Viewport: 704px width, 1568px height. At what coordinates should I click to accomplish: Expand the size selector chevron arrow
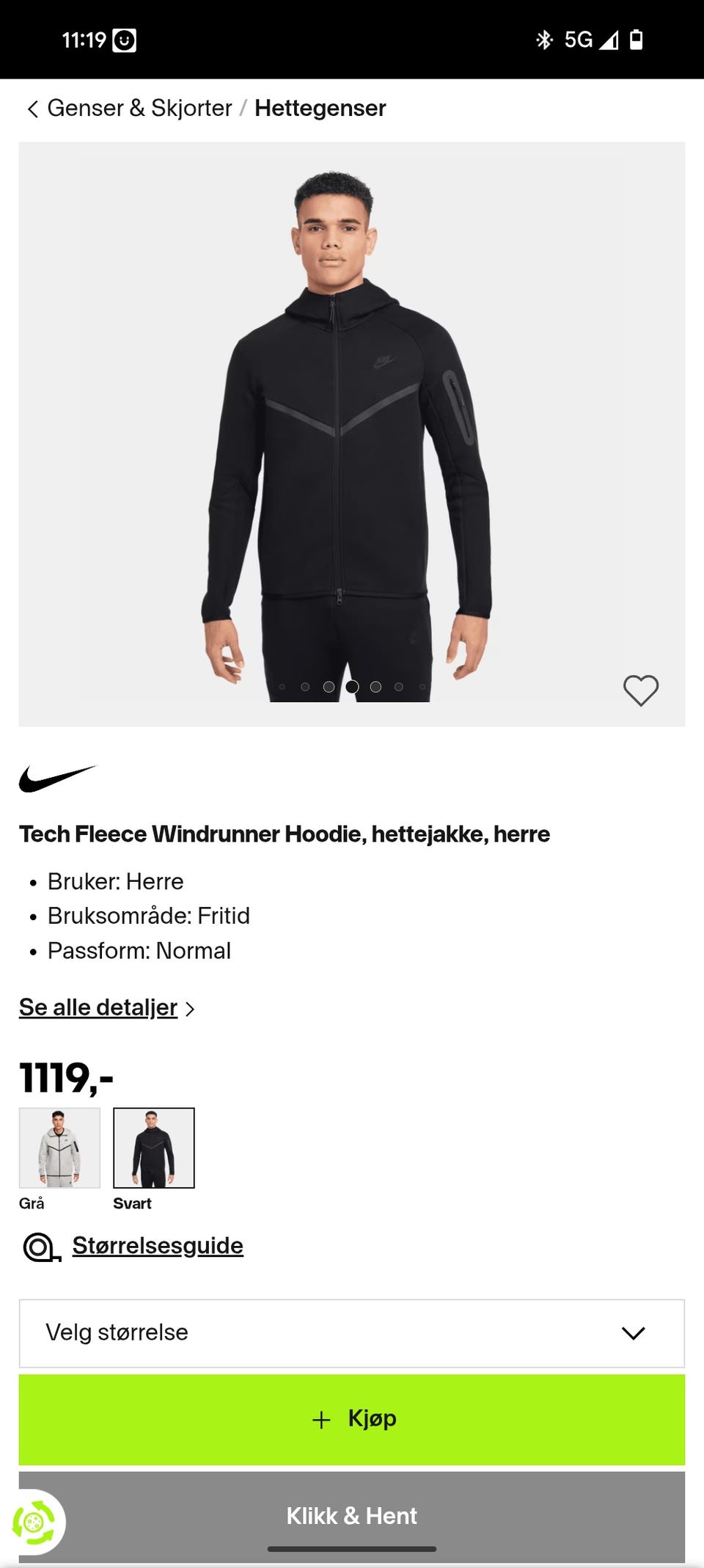tap(637, 1333)
